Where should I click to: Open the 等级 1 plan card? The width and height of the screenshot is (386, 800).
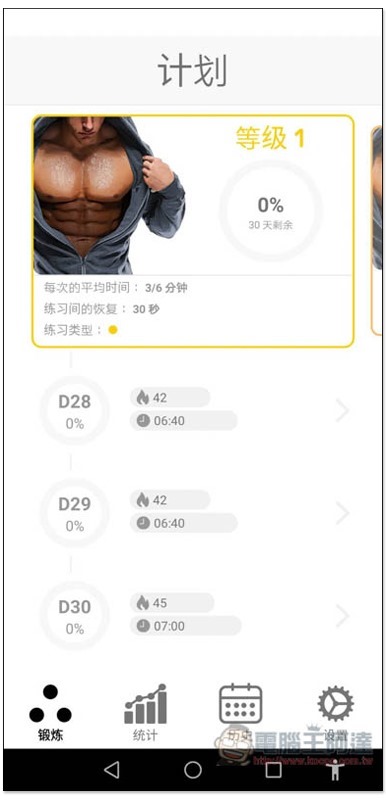pyautogui.click(x=193, y=231)
